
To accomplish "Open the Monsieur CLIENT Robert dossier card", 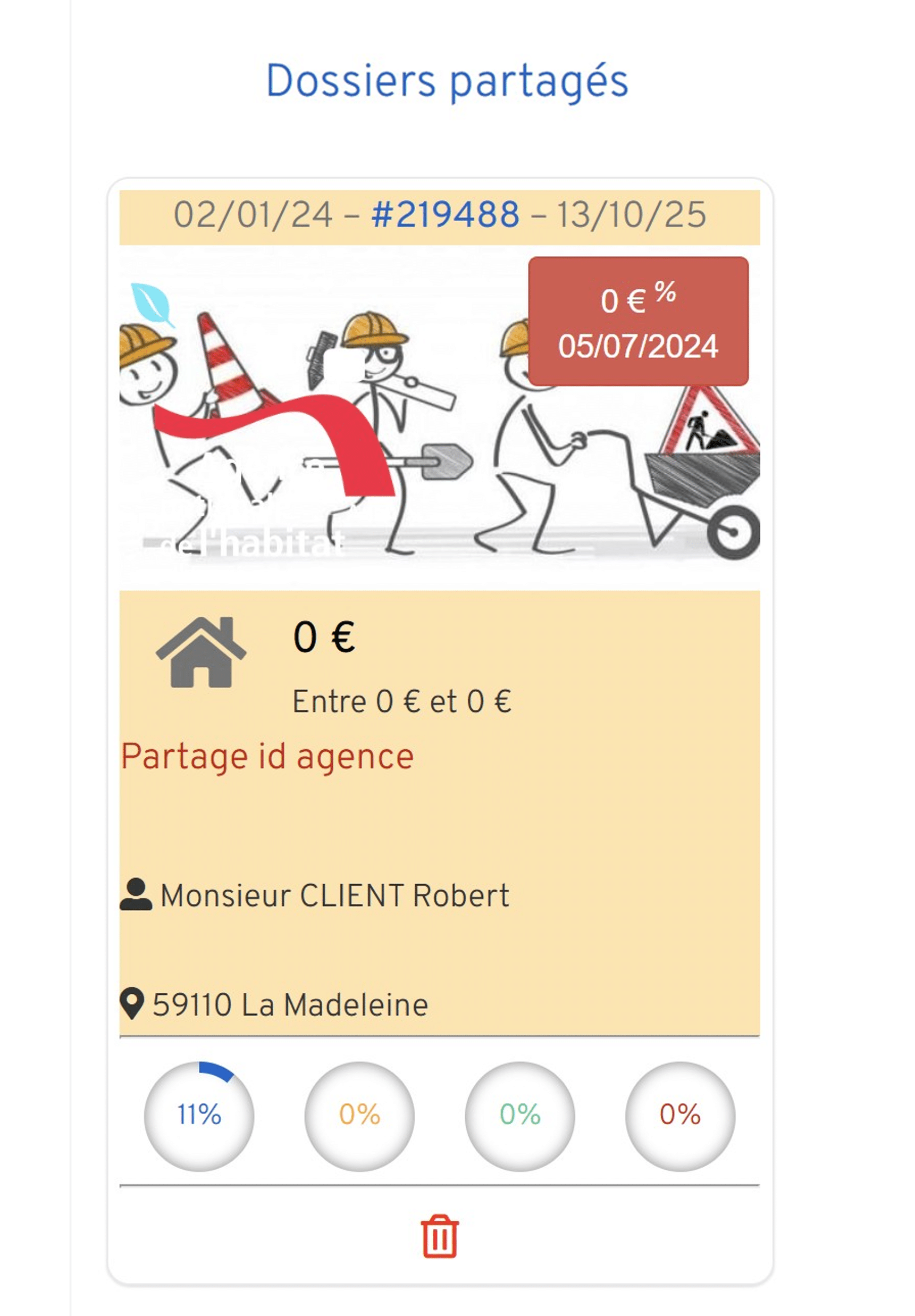I will coord(335,896).
